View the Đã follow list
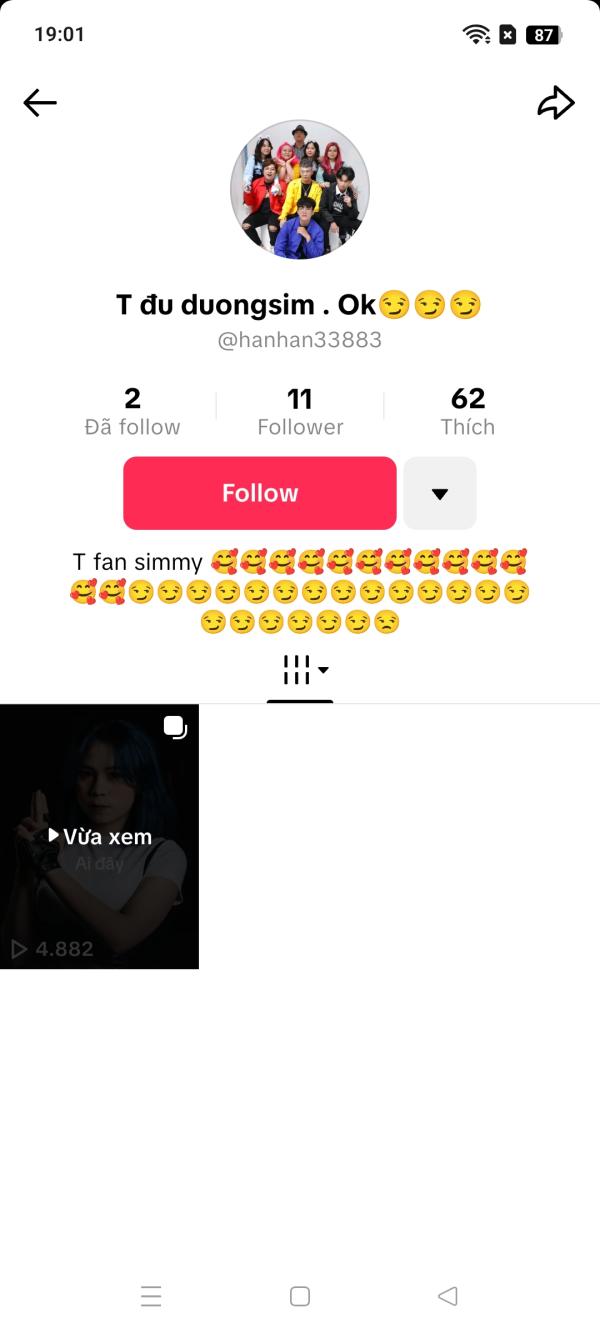The height and width of the screenshot is (1333, 600). tap(132, 412)
